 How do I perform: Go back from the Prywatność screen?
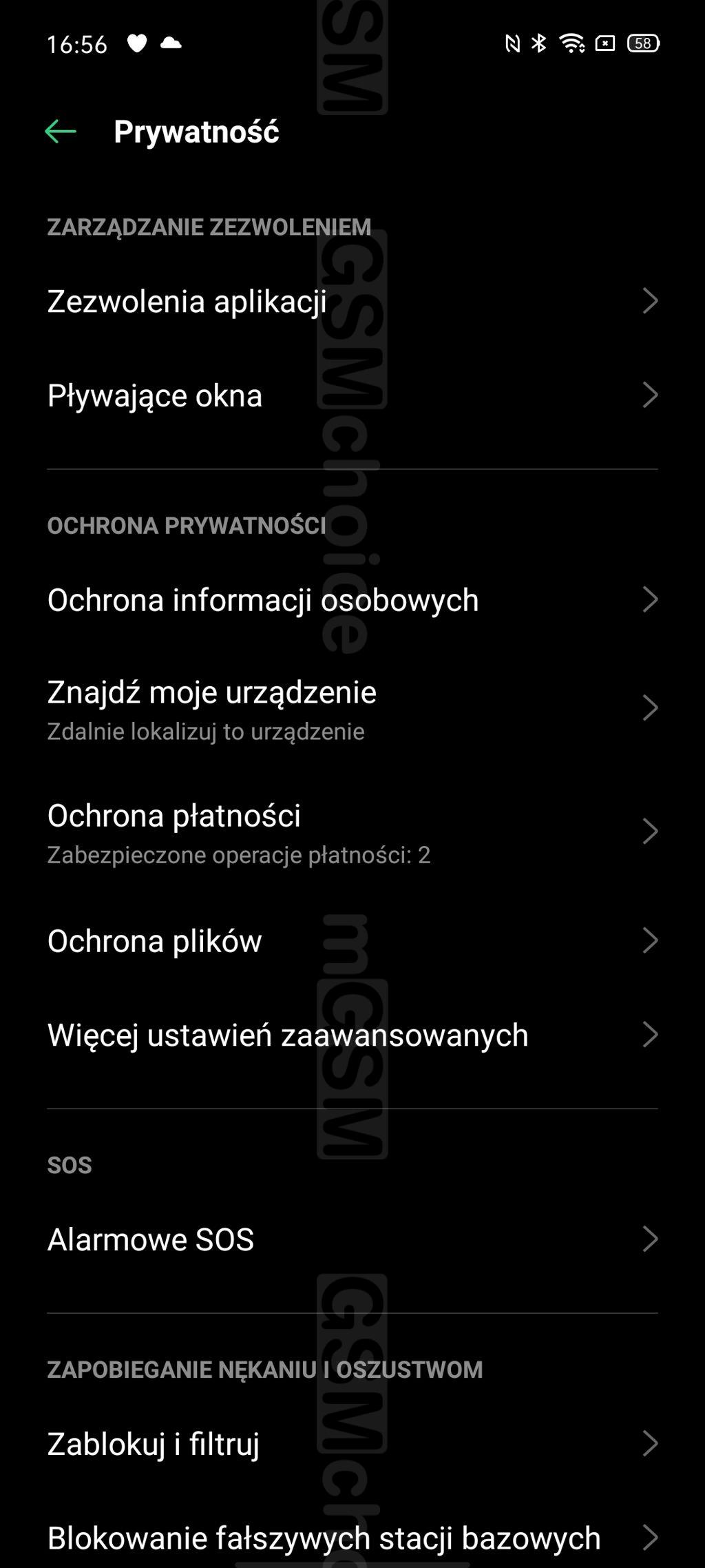click(x=61, y=132)
